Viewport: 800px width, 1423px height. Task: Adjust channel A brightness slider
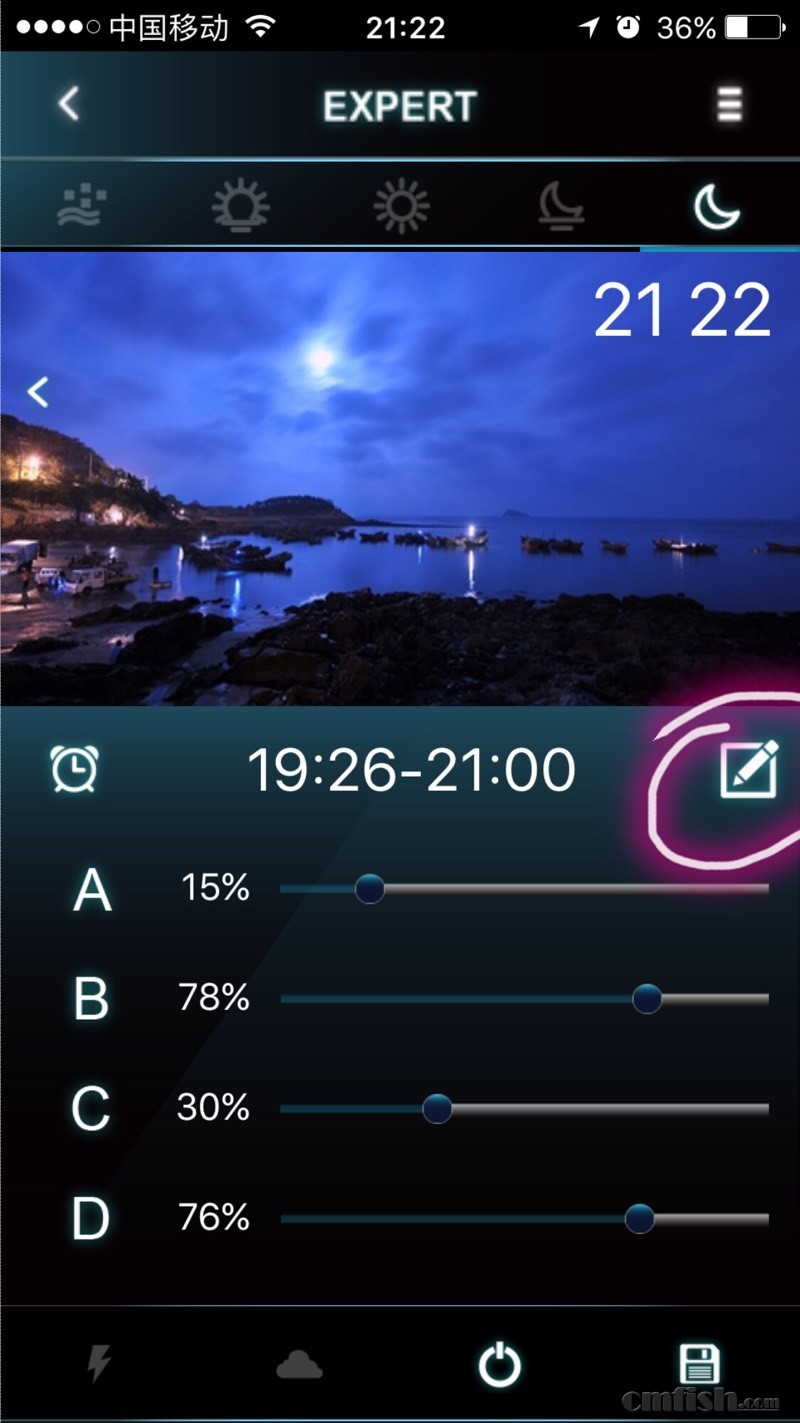370,888
